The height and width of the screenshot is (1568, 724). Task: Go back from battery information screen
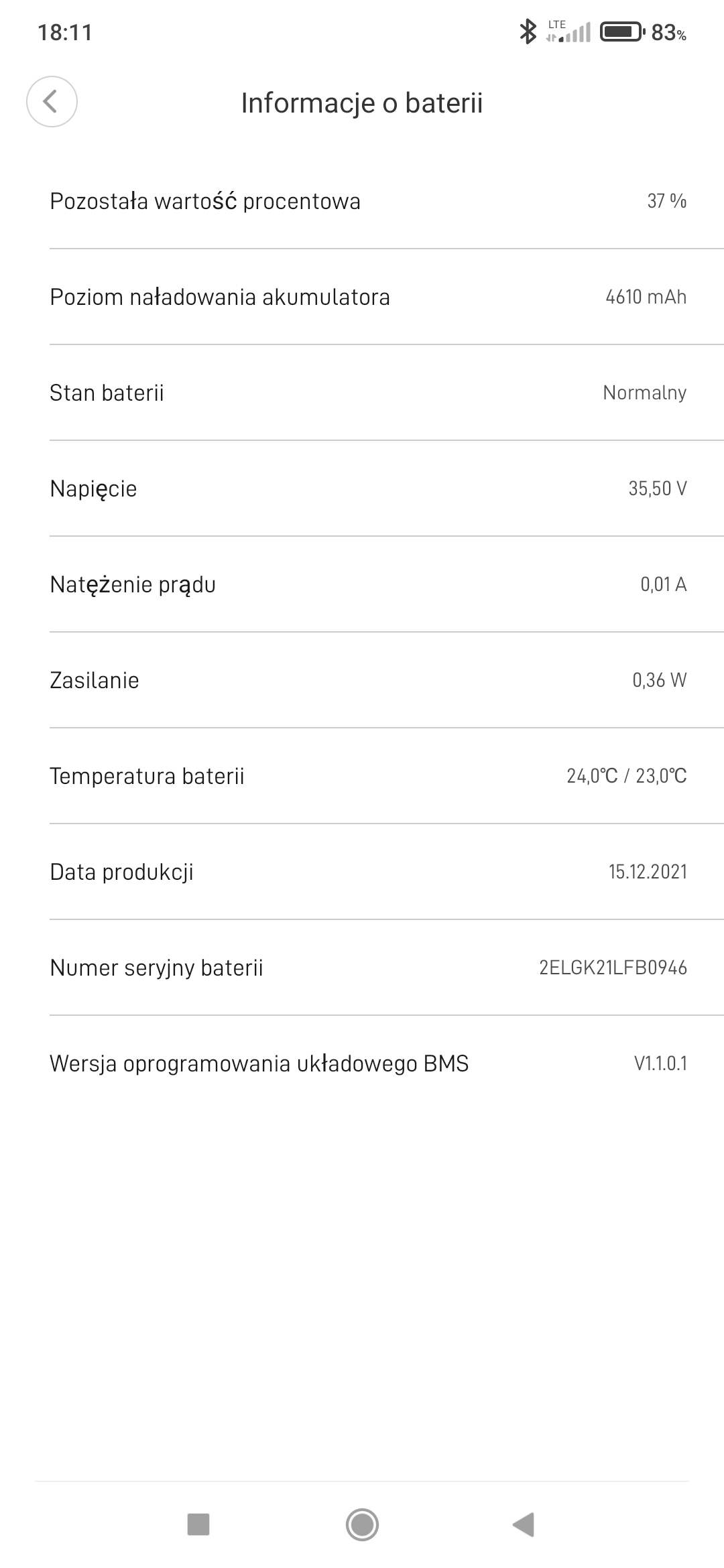pyautogui.click(x=52, y=102)
